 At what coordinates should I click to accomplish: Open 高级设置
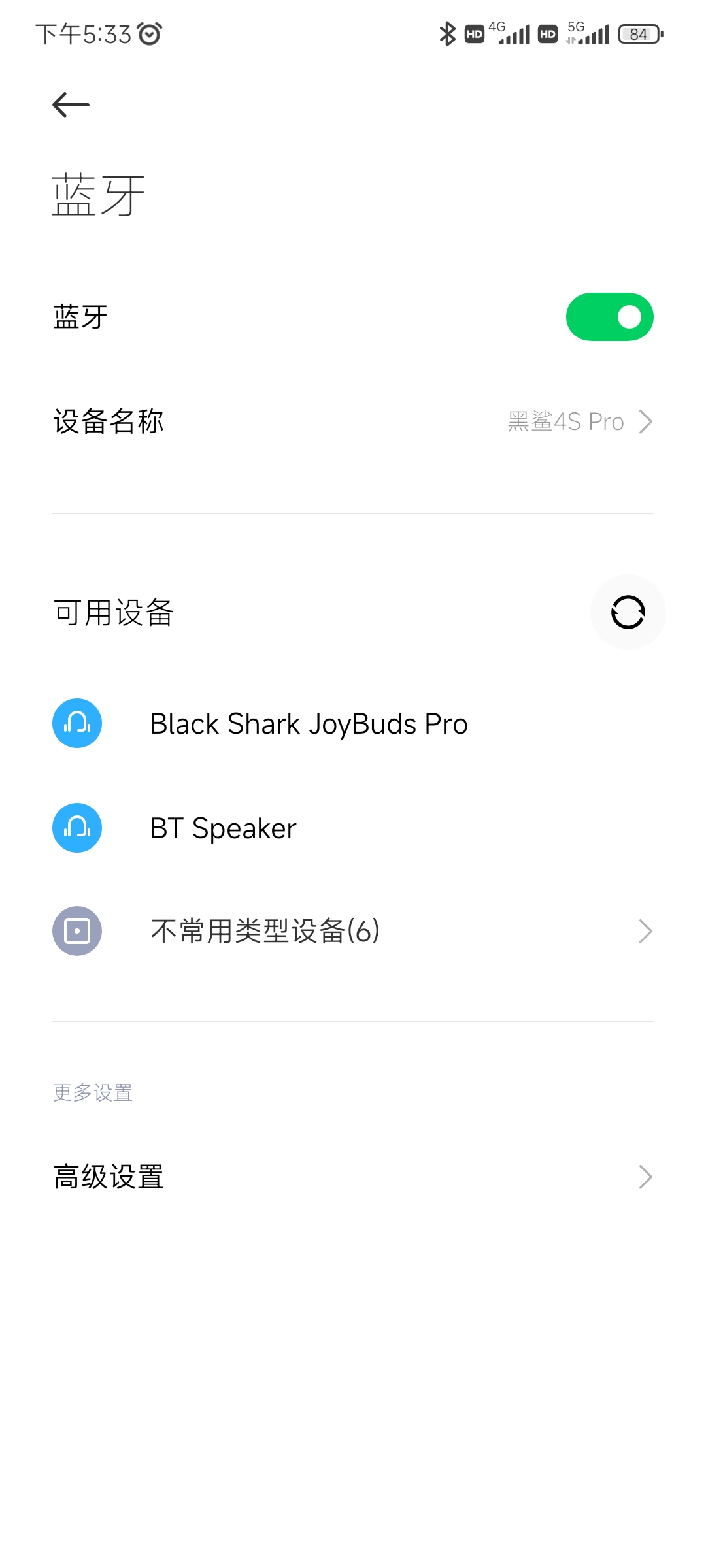click(353, 1177)
